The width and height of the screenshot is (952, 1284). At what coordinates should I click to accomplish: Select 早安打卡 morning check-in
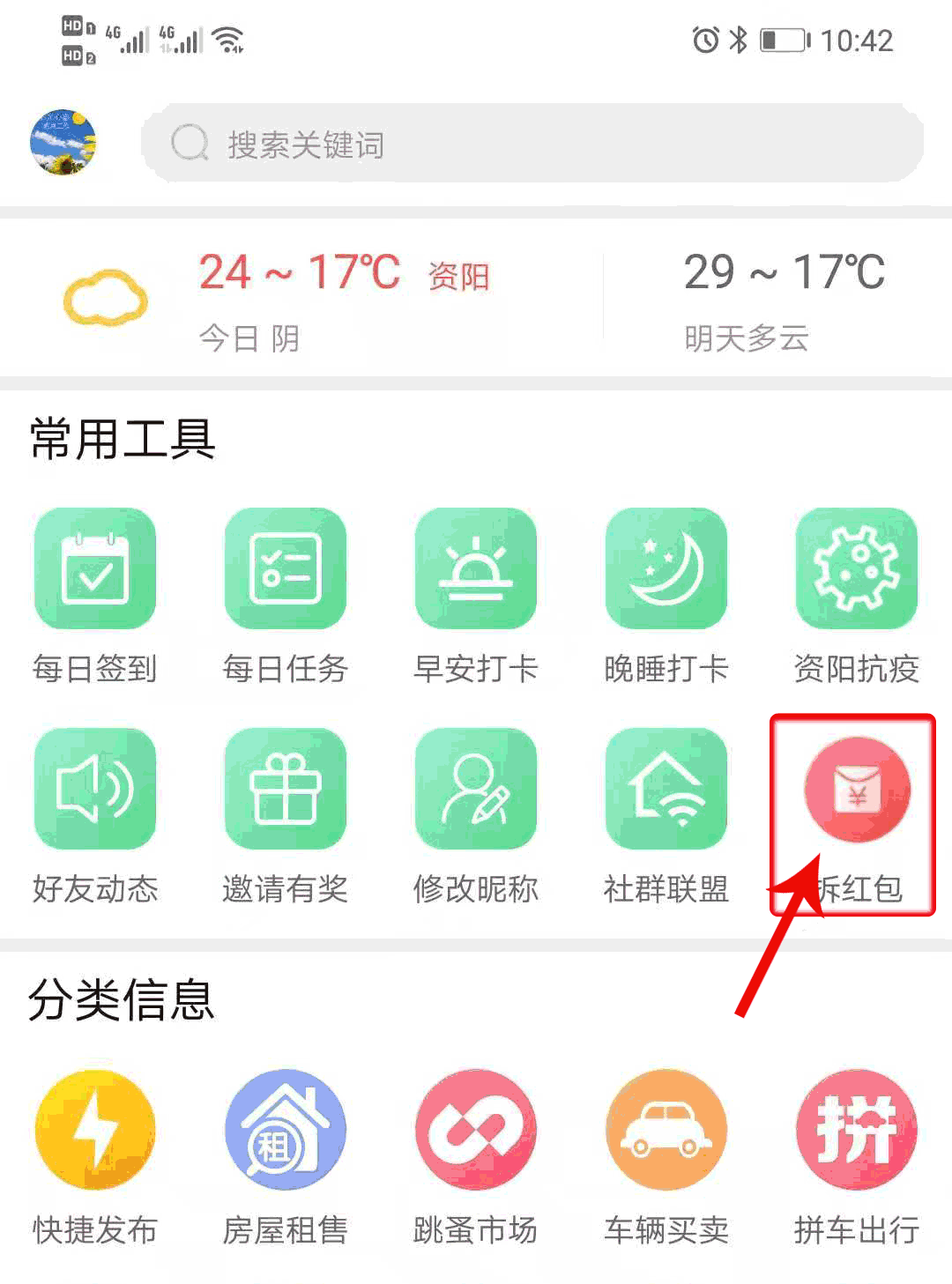476,568
